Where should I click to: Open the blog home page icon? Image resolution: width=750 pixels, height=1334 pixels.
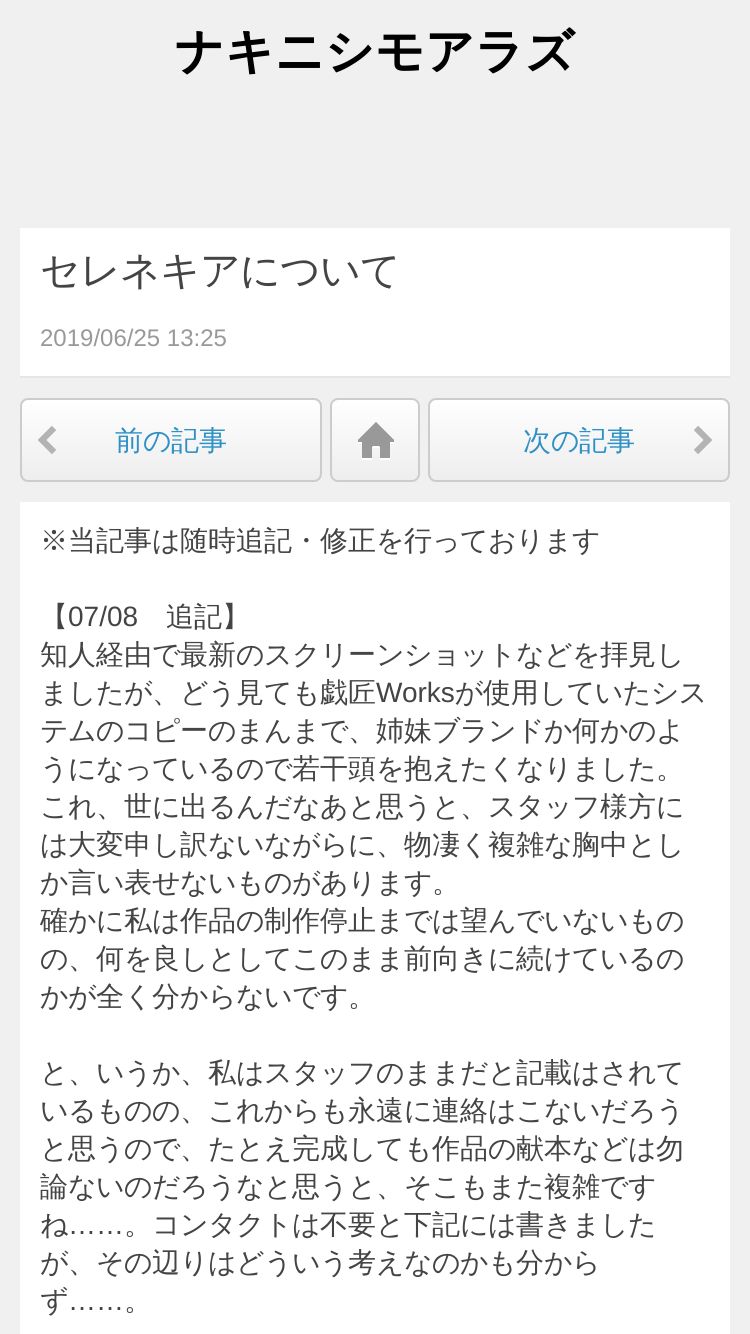pos(375,440)
